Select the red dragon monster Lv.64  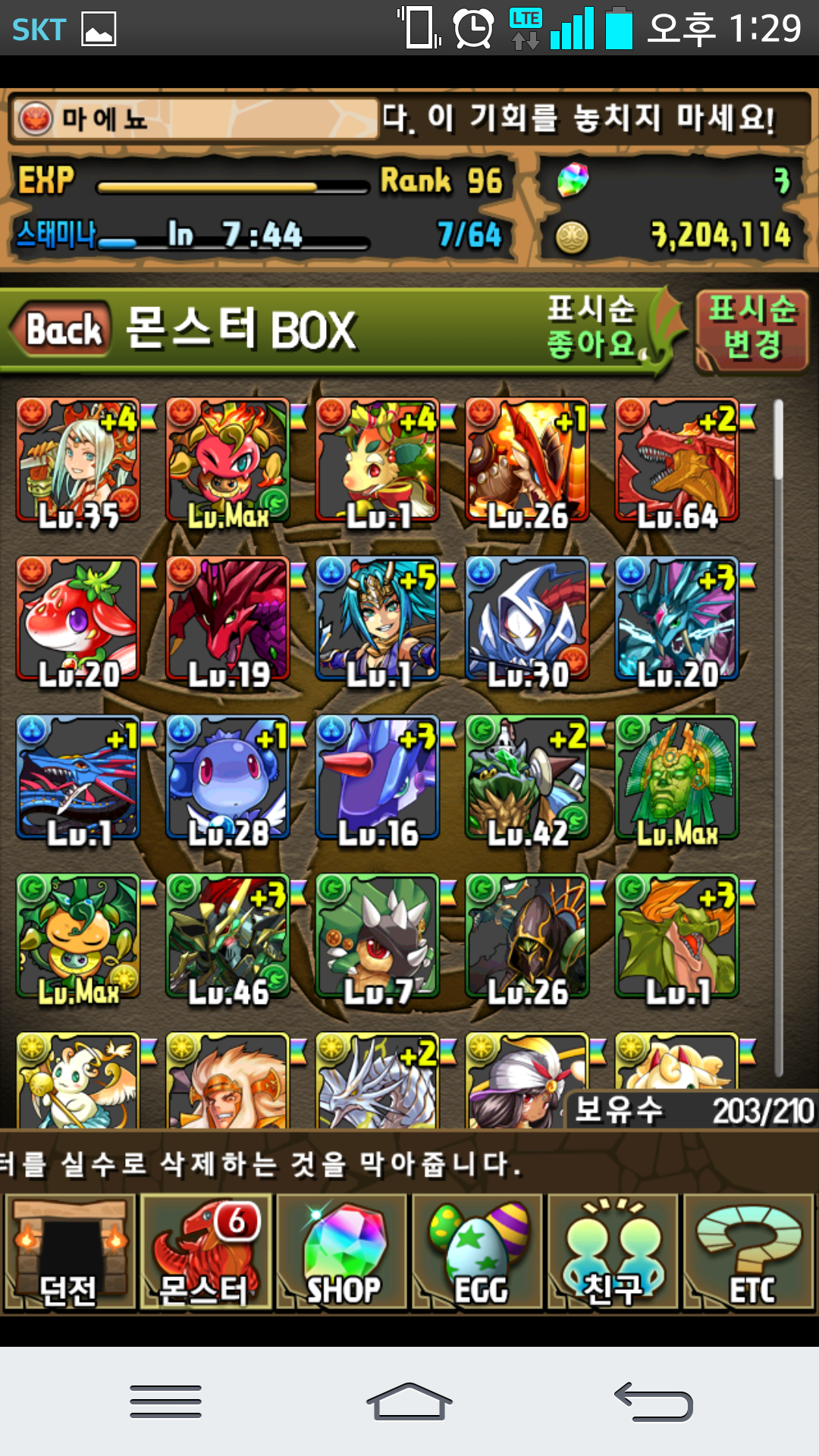[x=677, y=461]
